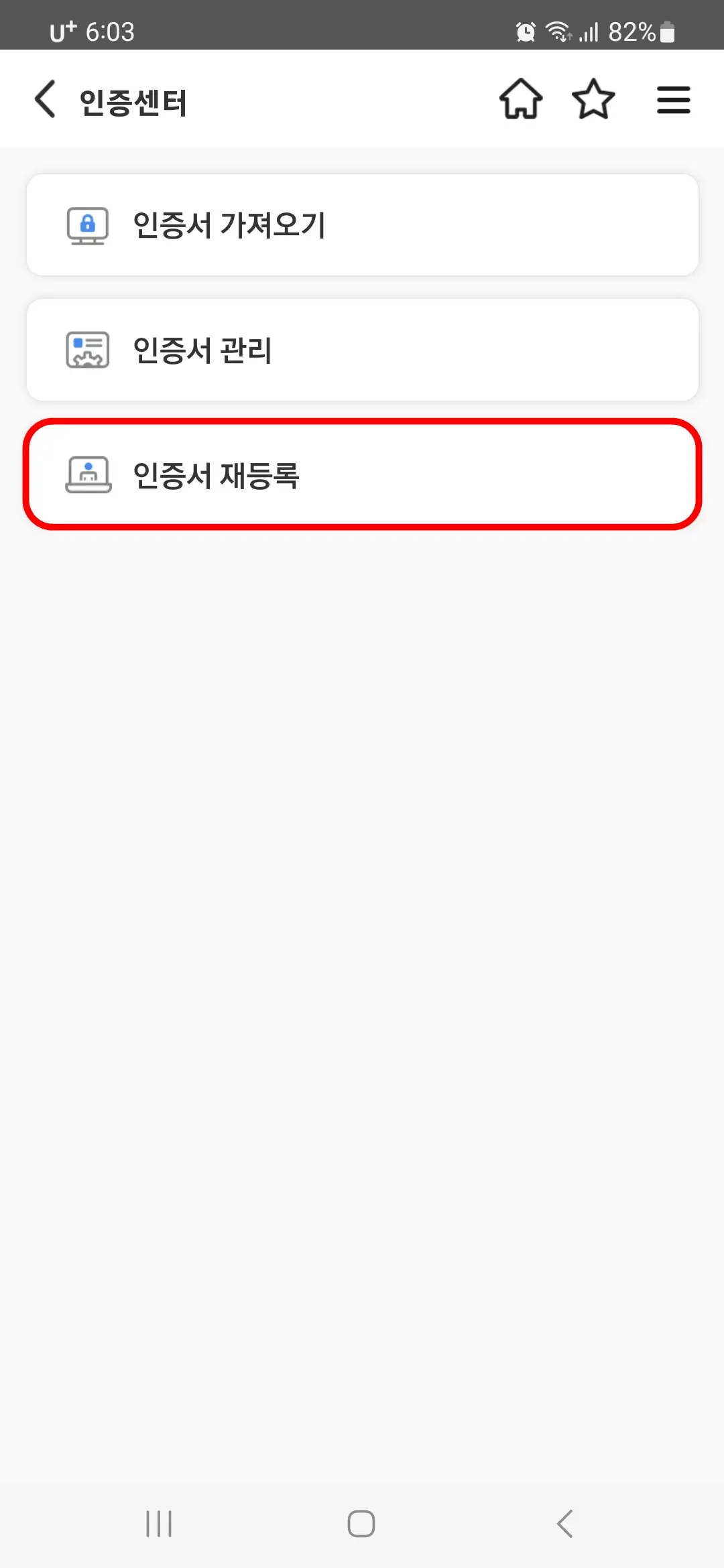Tap the 6:03 clock in the status bar
The height and width of the screenshot is (1568, 724).
click(x=111, y=31)
